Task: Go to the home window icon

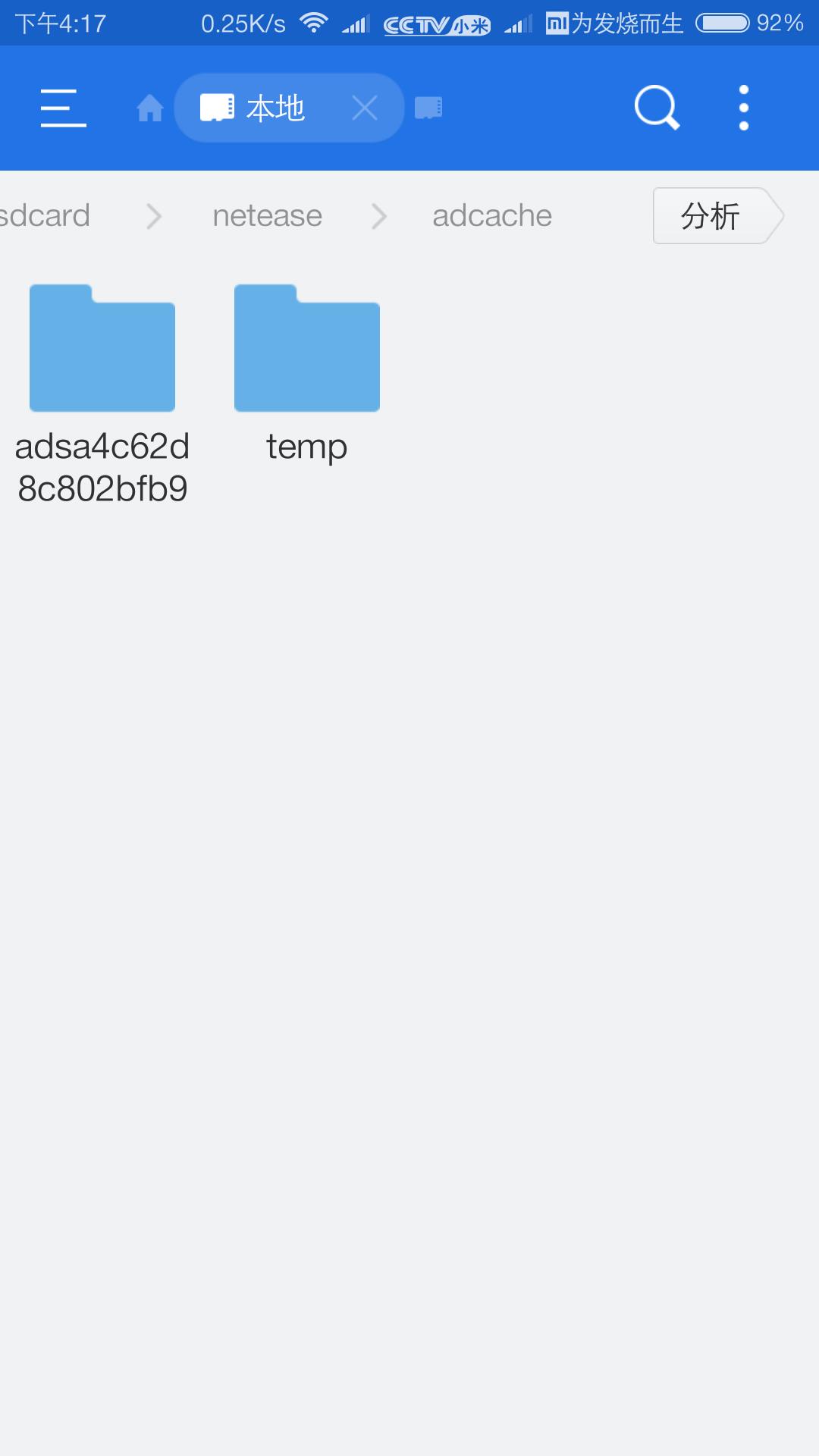Action: point(149,108)
